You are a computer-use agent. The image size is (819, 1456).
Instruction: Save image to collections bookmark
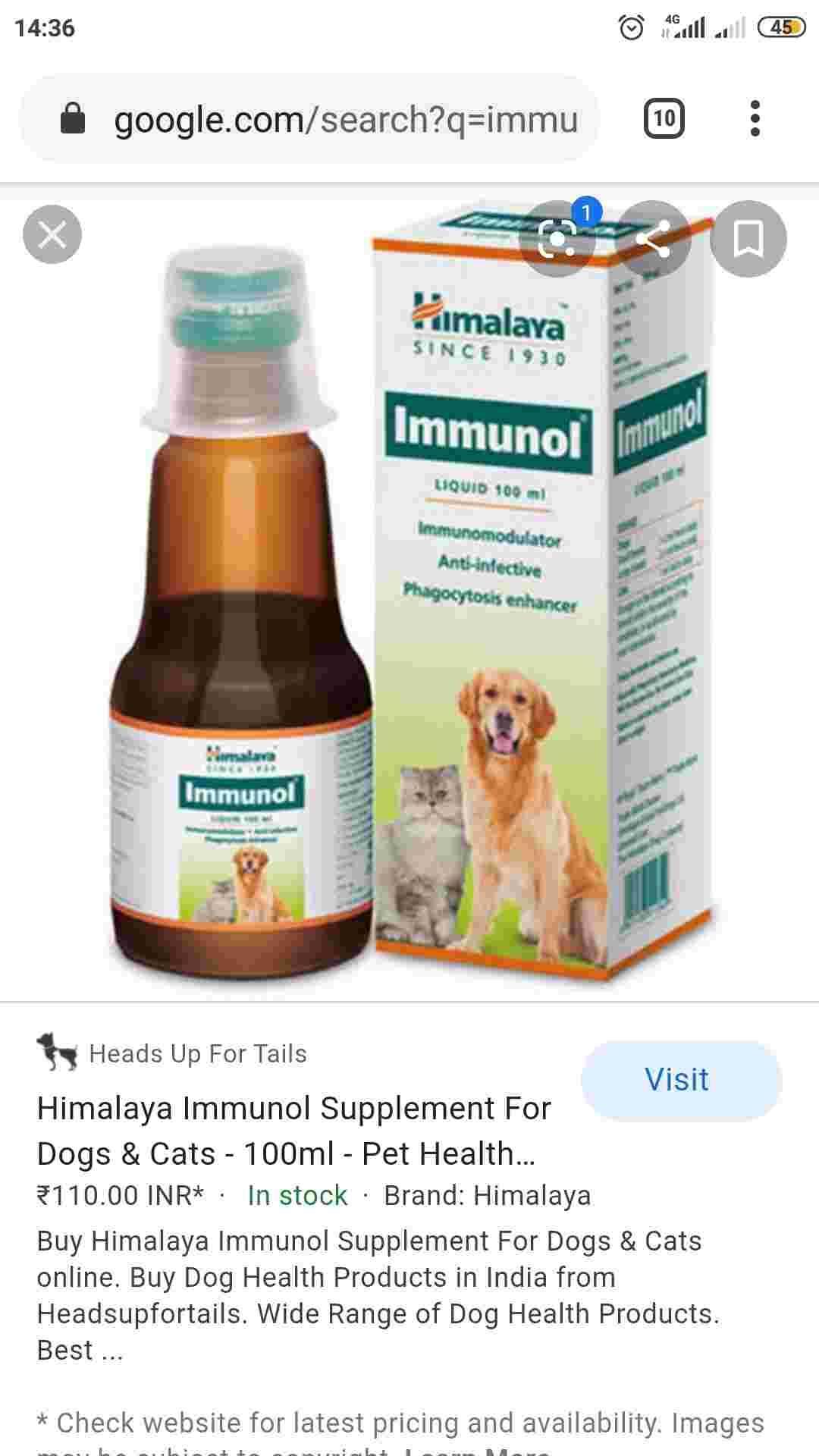(748, 240)
